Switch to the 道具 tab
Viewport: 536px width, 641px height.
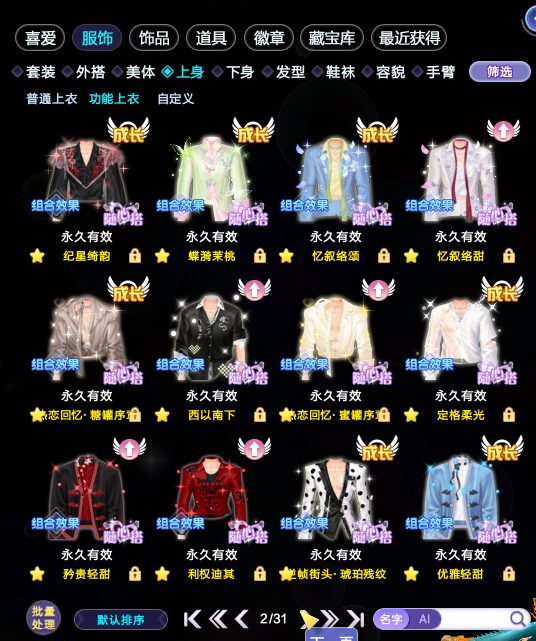click(211, 38)
